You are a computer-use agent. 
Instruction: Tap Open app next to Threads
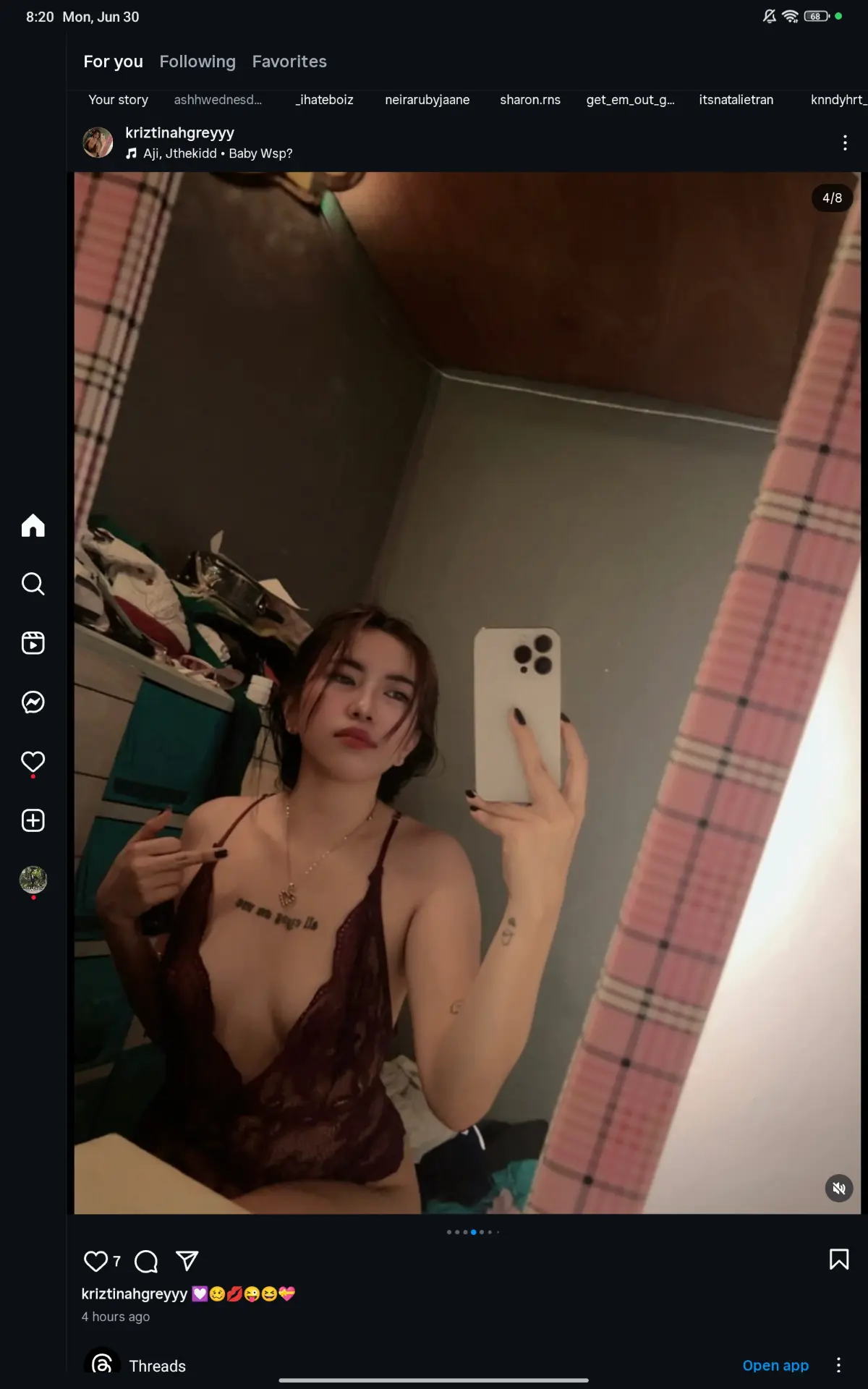coord(775,1365)
